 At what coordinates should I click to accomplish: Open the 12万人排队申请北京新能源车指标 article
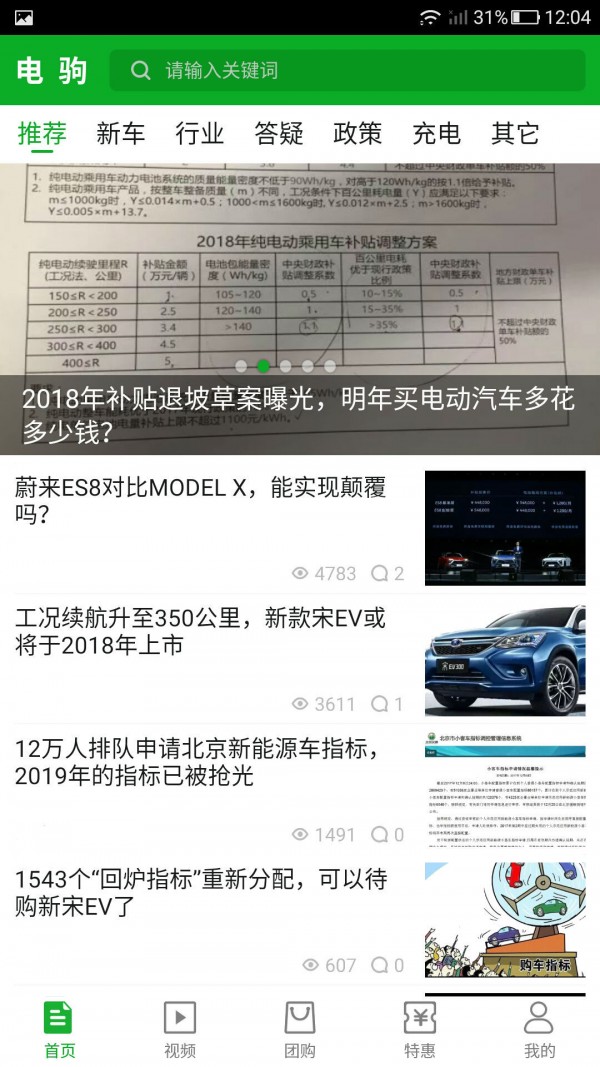[200, 761]
